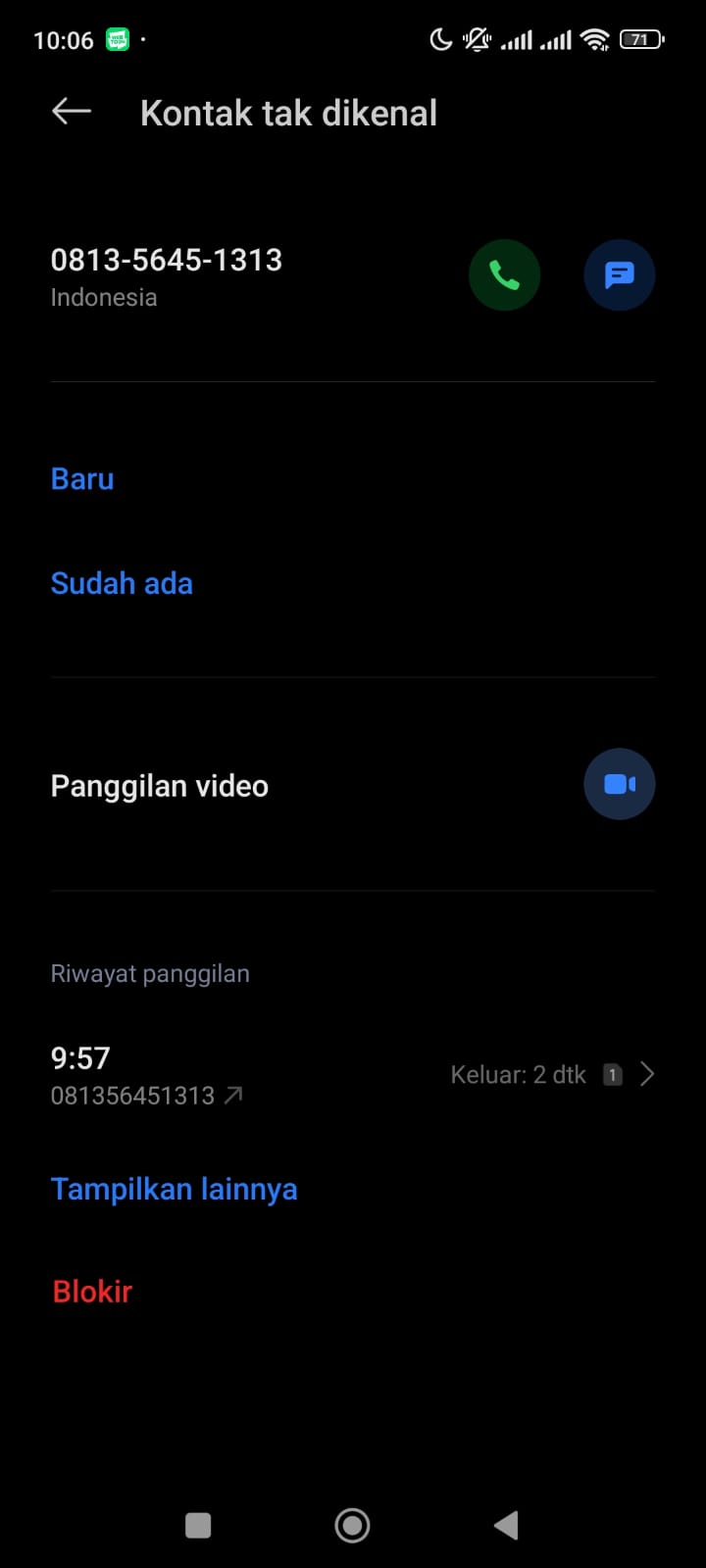The image size is (706, 1568).
Task: Tap the Wi-Fi signal indicator
Action: pyautogui.click(x=594, y=39)
